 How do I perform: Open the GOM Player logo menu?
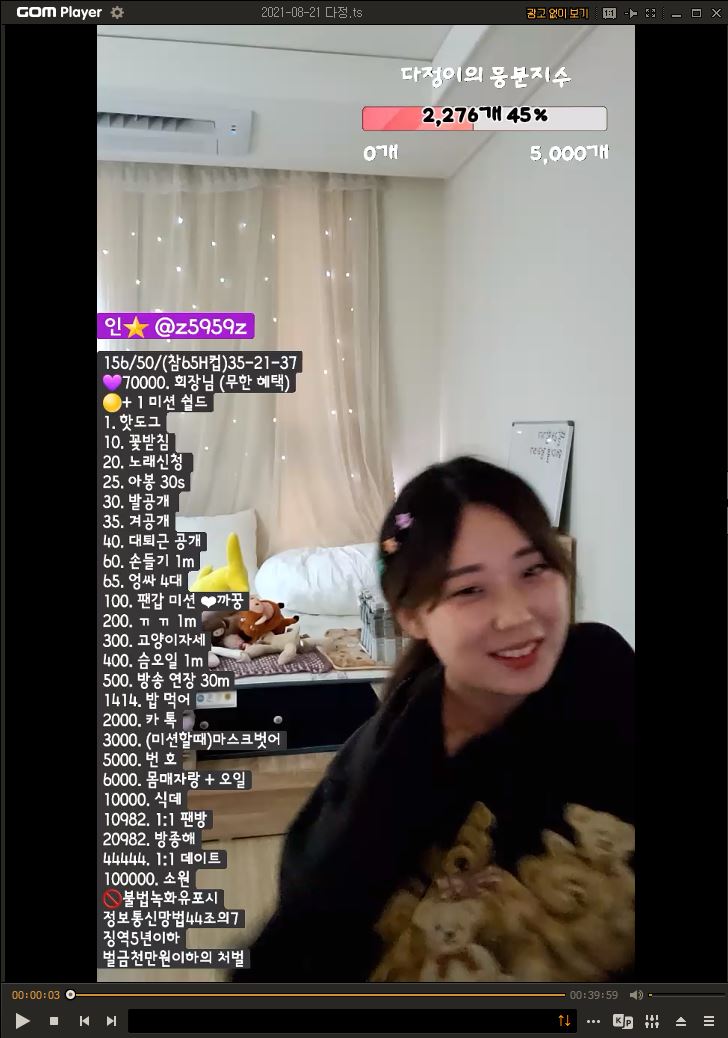tap(40, 12)
